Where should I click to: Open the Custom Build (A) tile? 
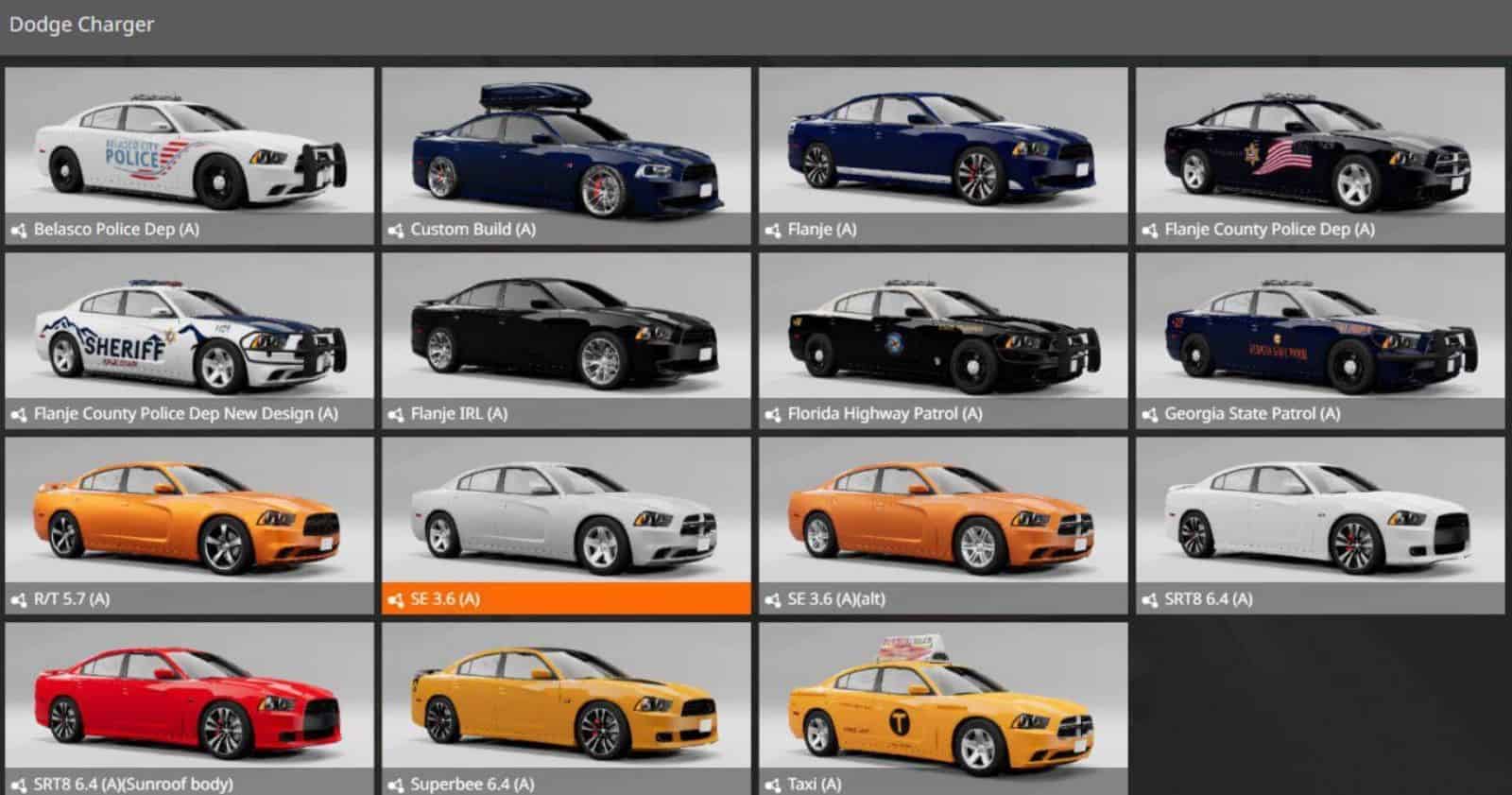(x=566, y=156)
